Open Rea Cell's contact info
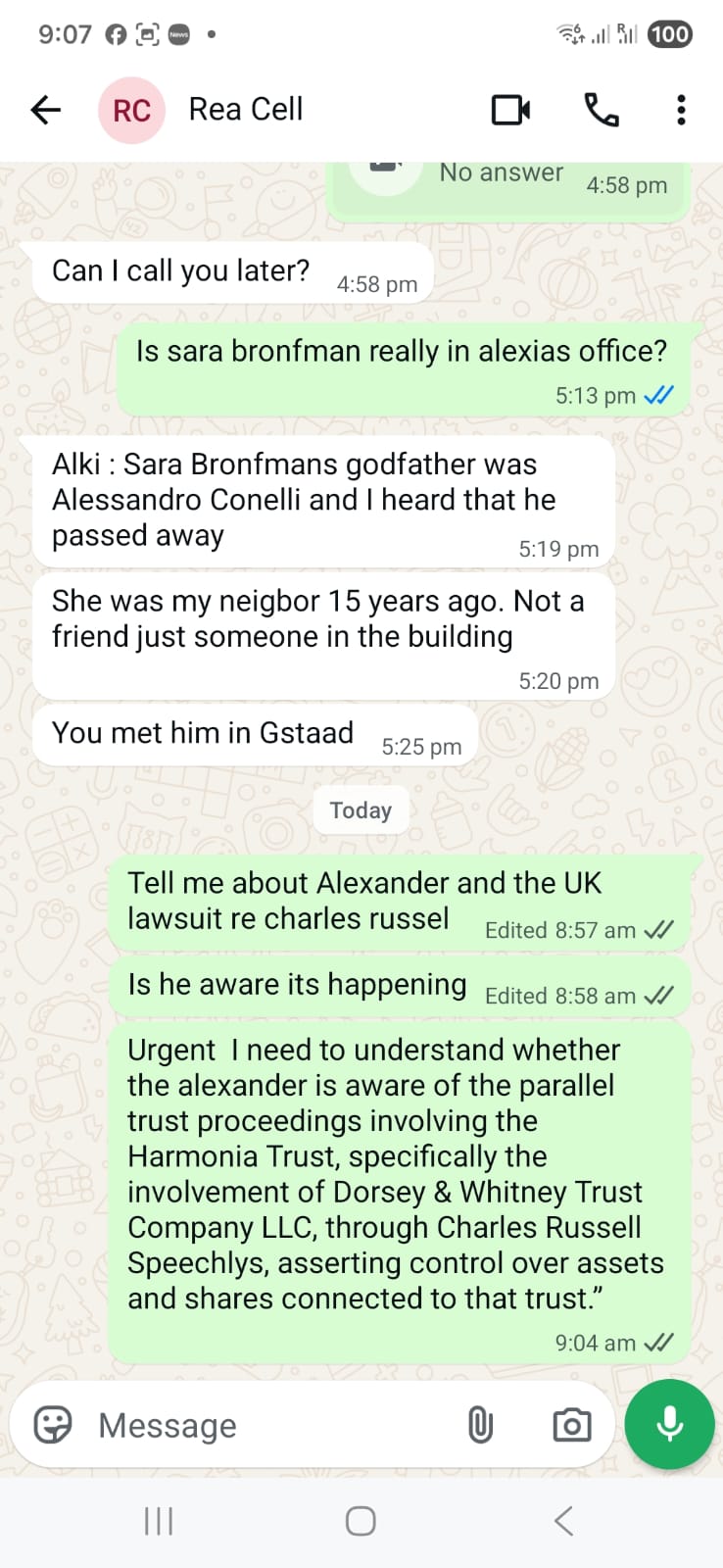 245,110
